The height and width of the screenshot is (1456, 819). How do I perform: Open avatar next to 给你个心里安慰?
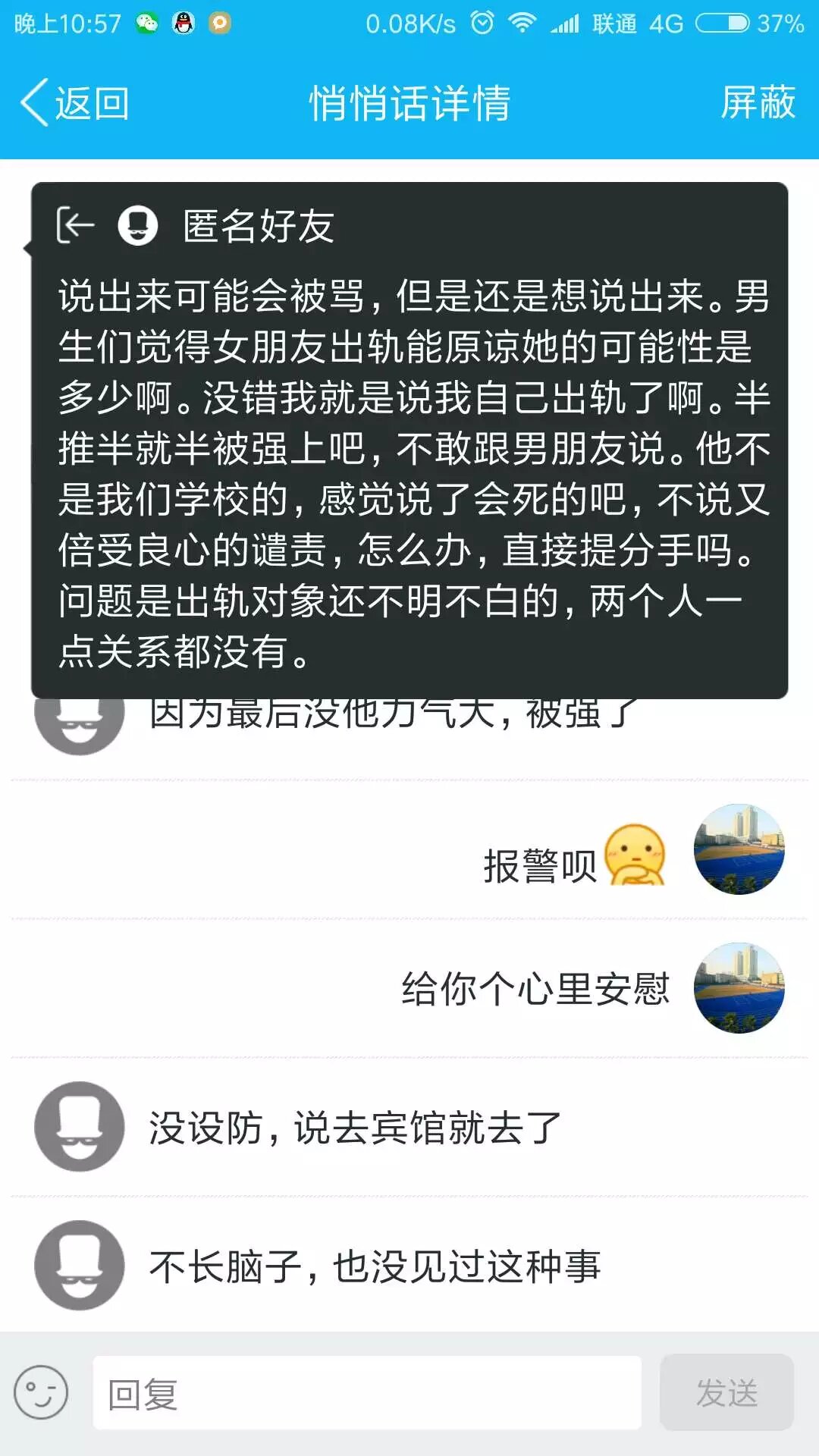739,988
